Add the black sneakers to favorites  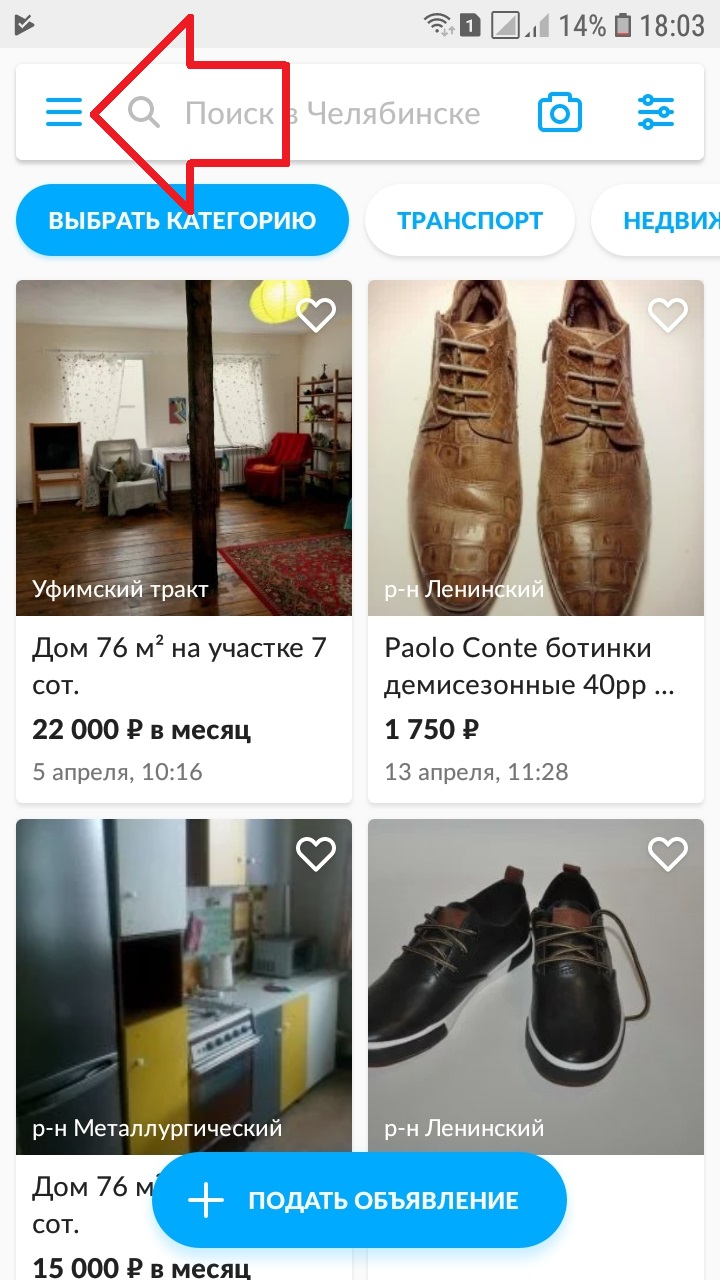(668, 855)
